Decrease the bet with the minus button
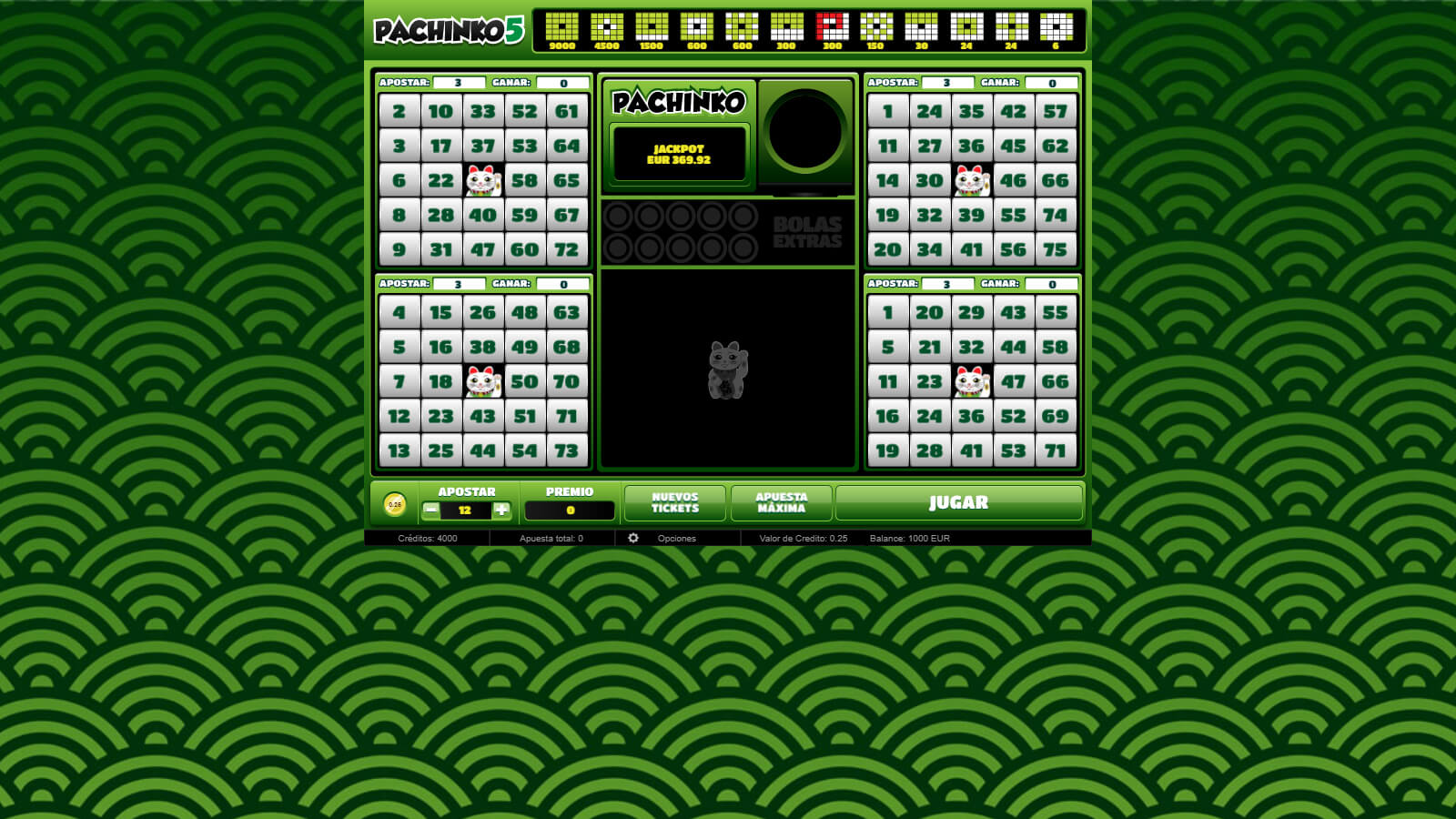This screenshot has width=1456, height=819. point(431,510)
